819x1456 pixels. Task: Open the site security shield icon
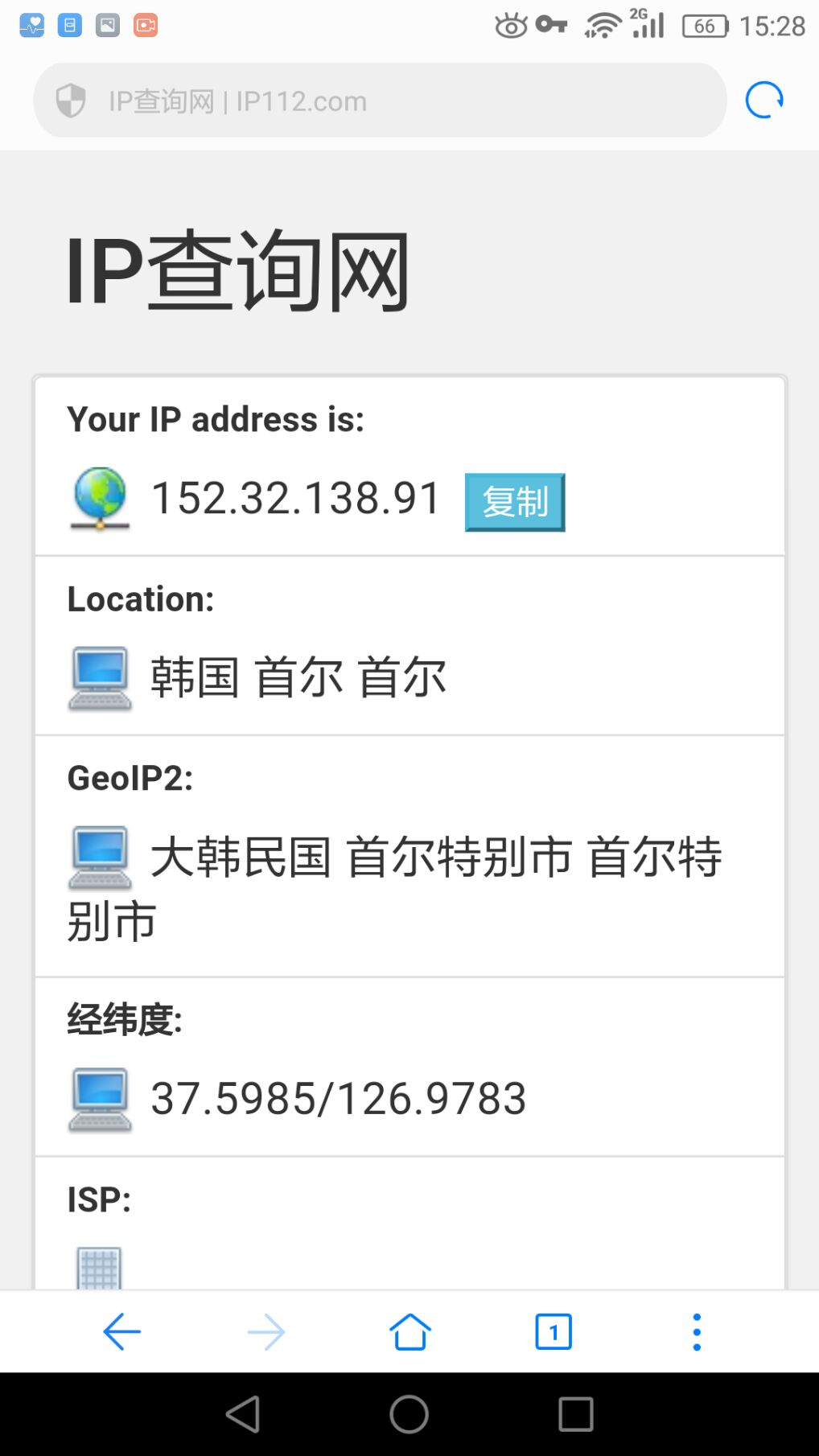[x=71, y=101]
